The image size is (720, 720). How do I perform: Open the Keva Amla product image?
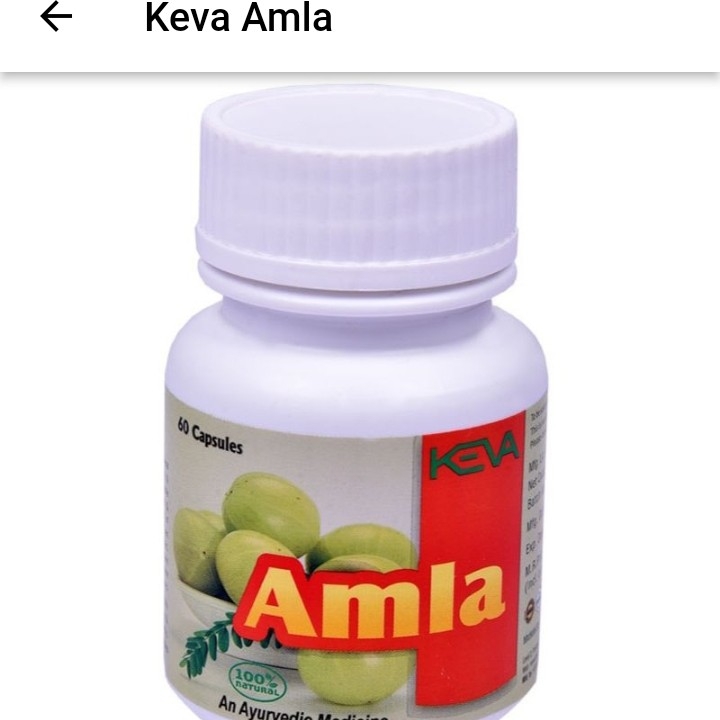[x=360, y=400]
